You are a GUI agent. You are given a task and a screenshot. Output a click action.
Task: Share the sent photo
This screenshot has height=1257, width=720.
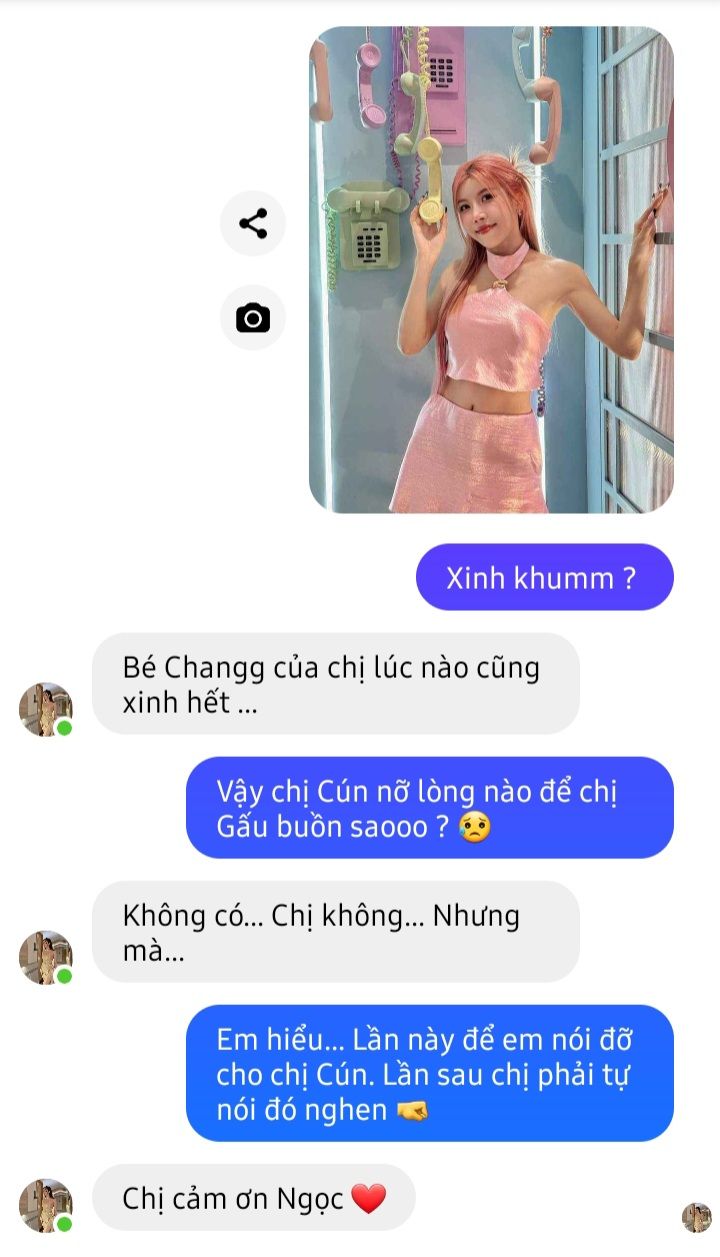(253, 223)
